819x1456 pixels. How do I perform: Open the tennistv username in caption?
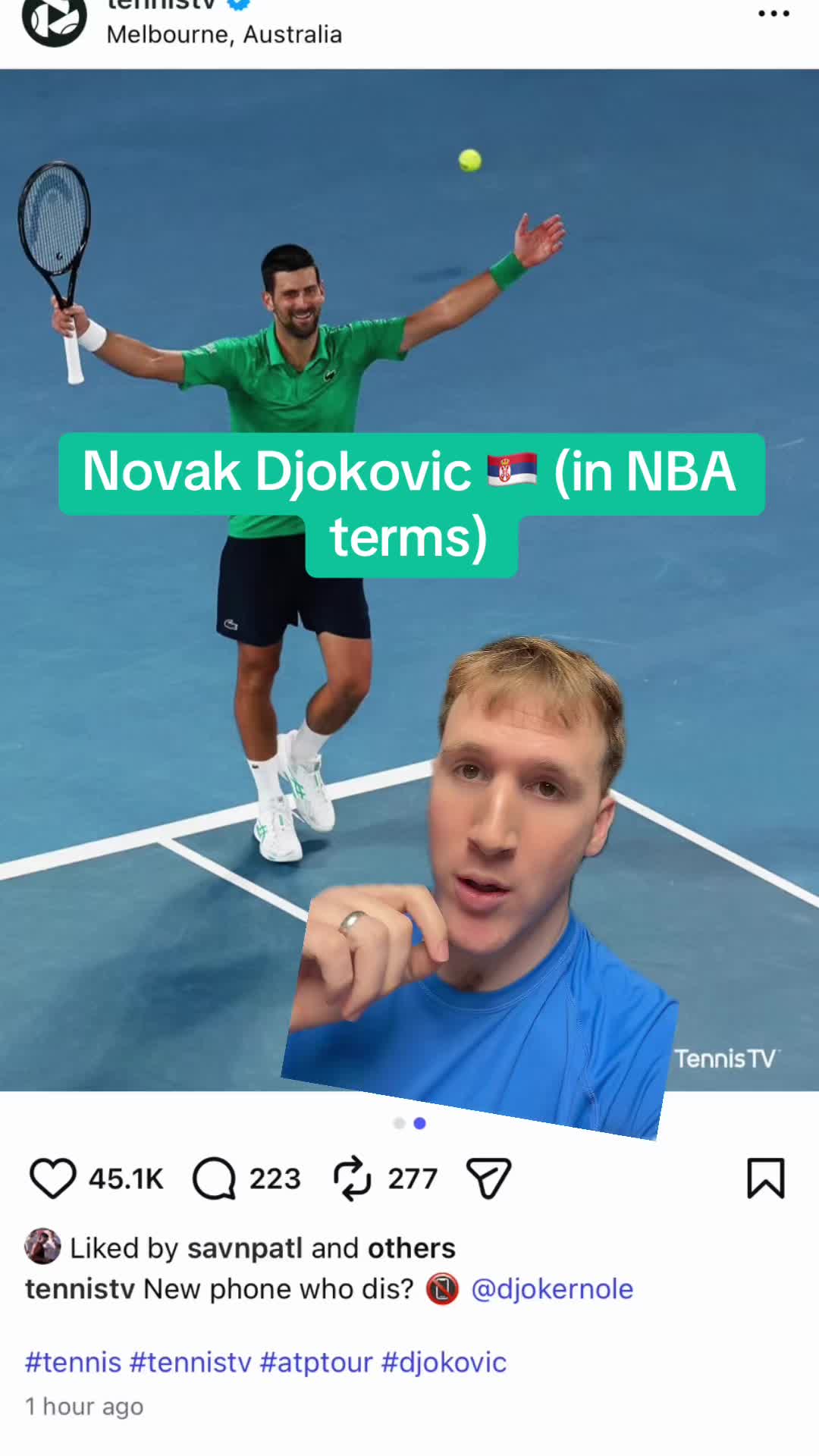80,1289
